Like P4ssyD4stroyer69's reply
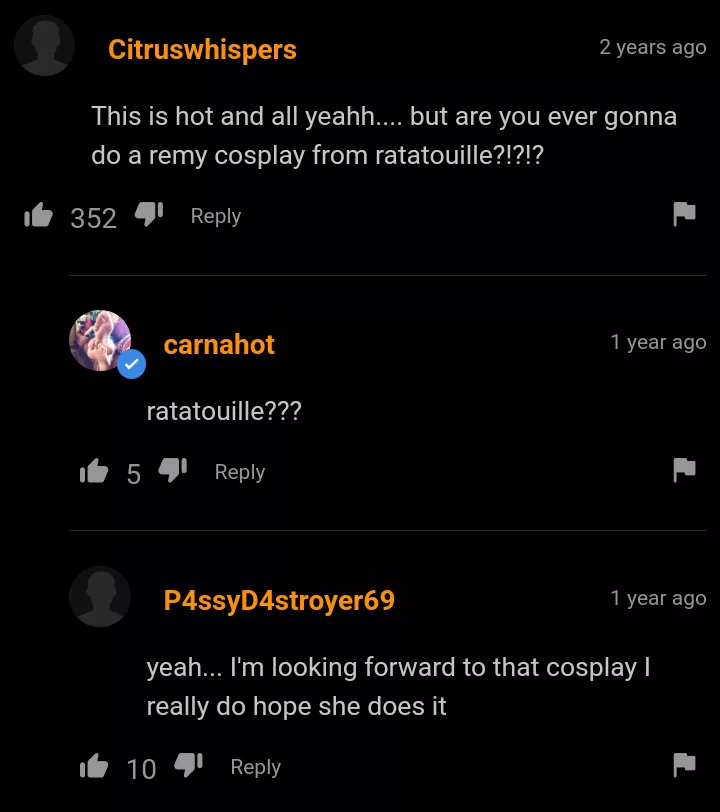This screenshot has width=720, height=812. click(94, 767)
